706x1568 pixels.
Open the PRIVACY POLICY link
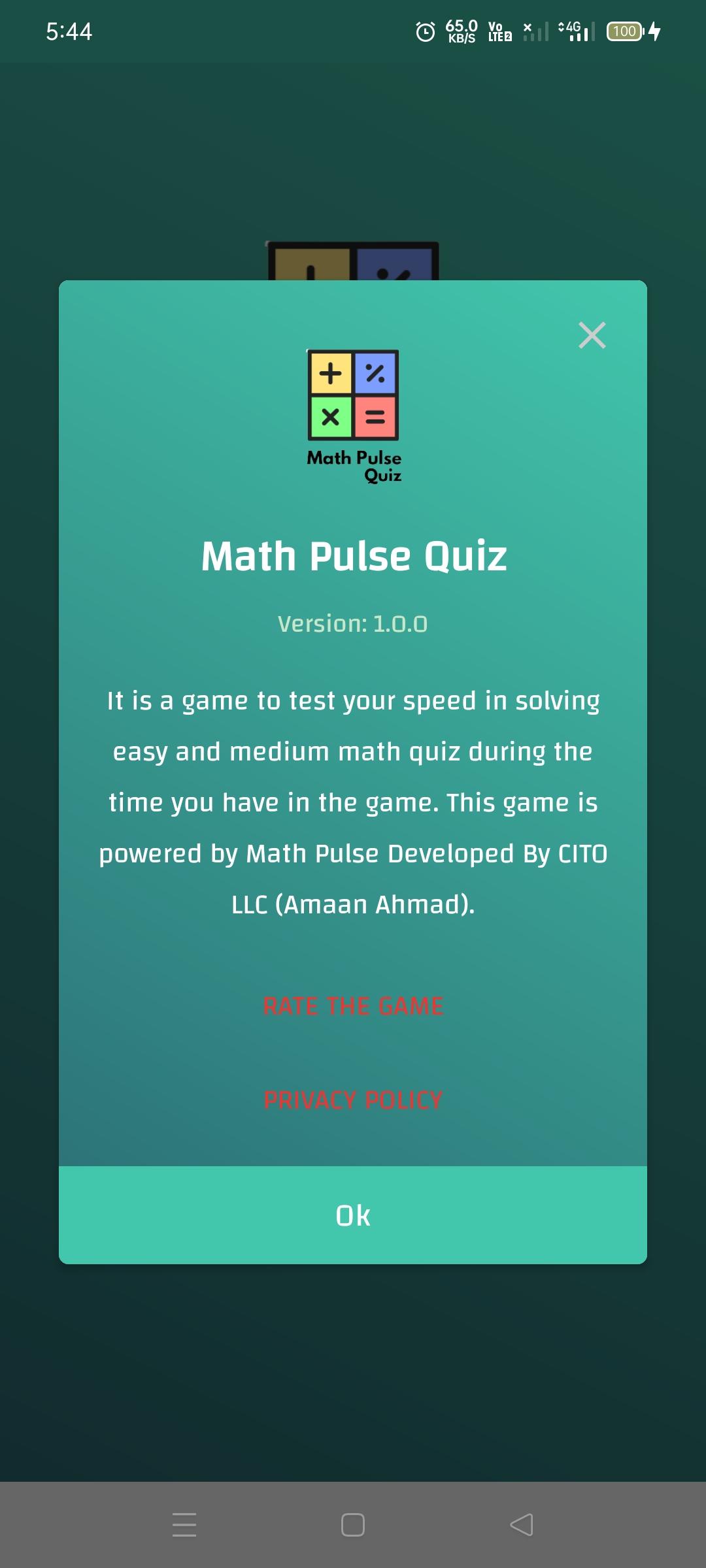coord(353,1100)
